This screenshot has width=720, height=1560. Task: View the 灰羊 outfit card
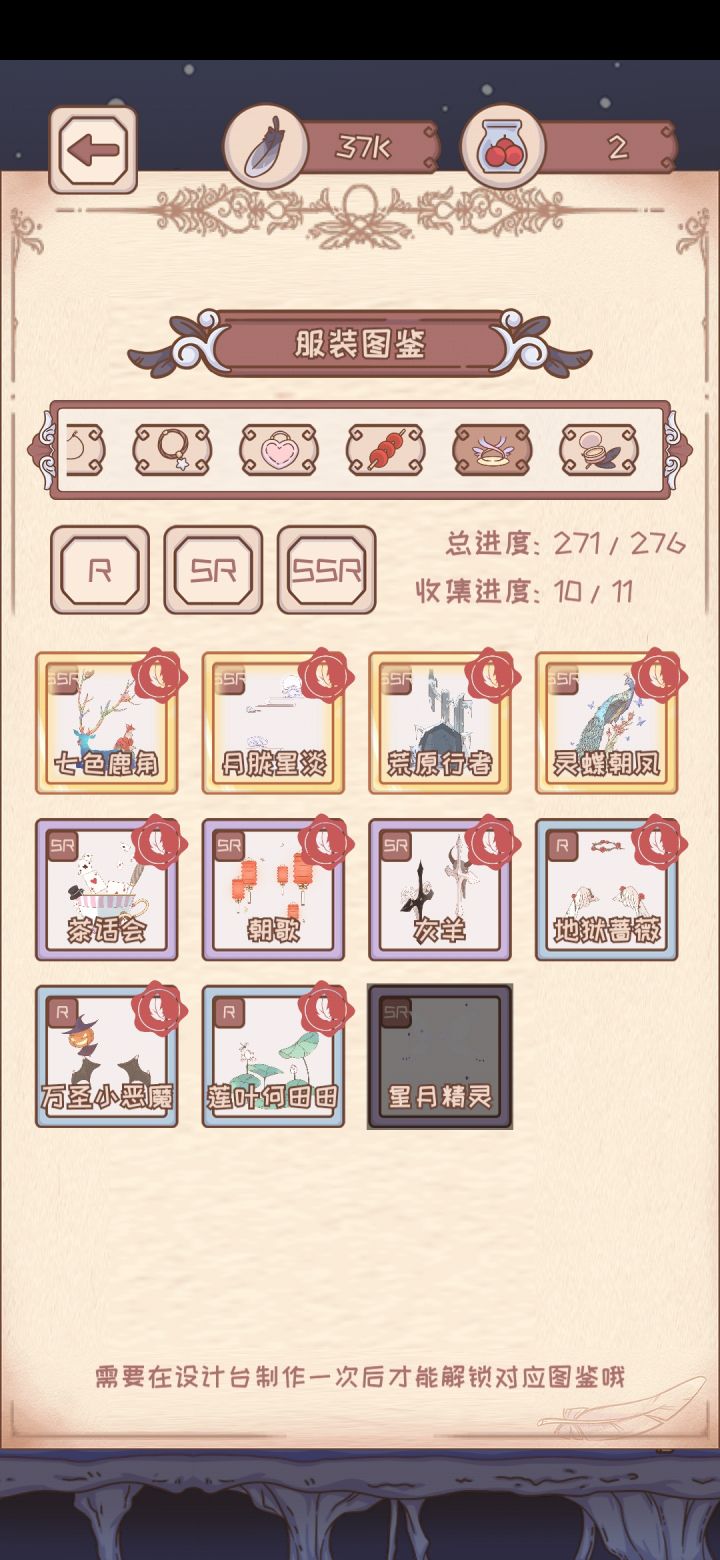[x=440, y=888]
